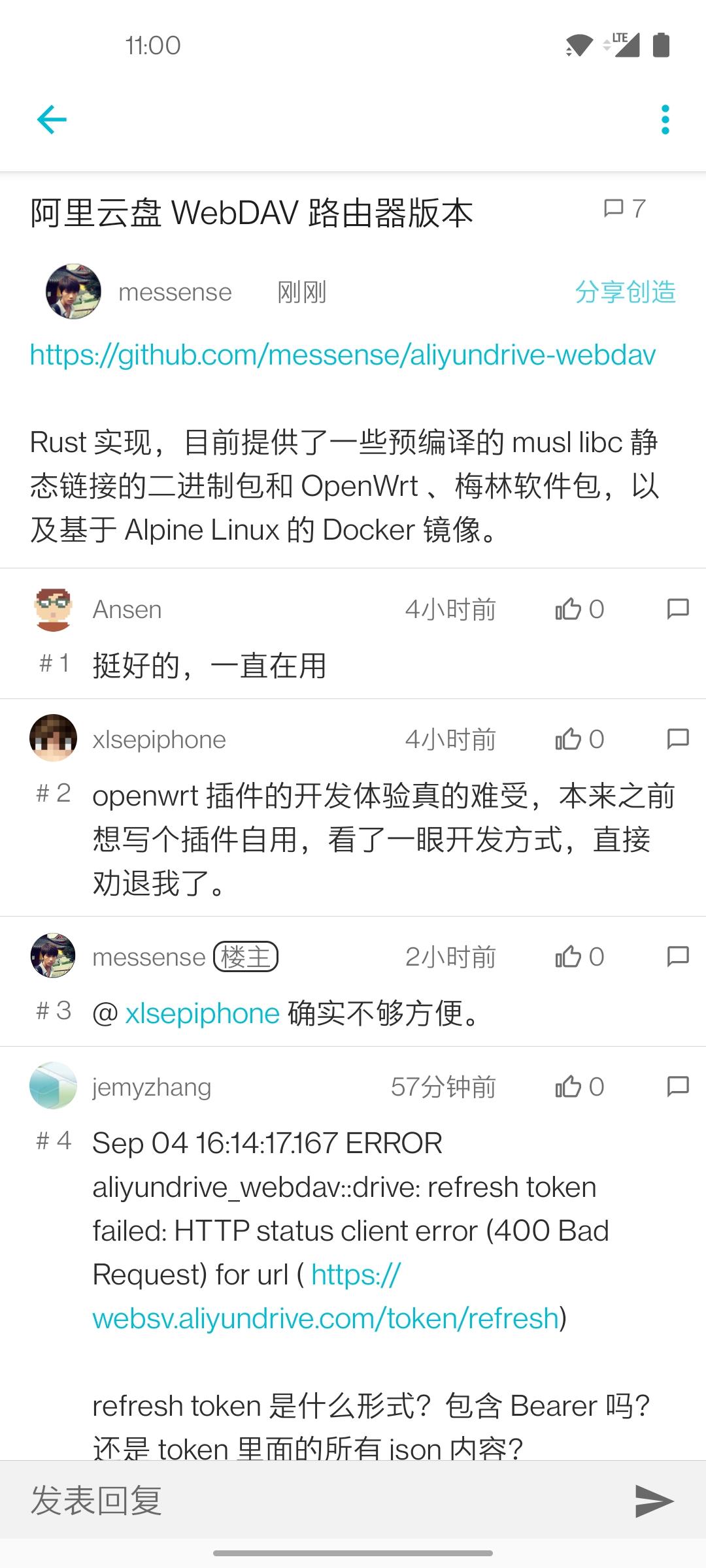Open the 分享创造 node link

625,292
